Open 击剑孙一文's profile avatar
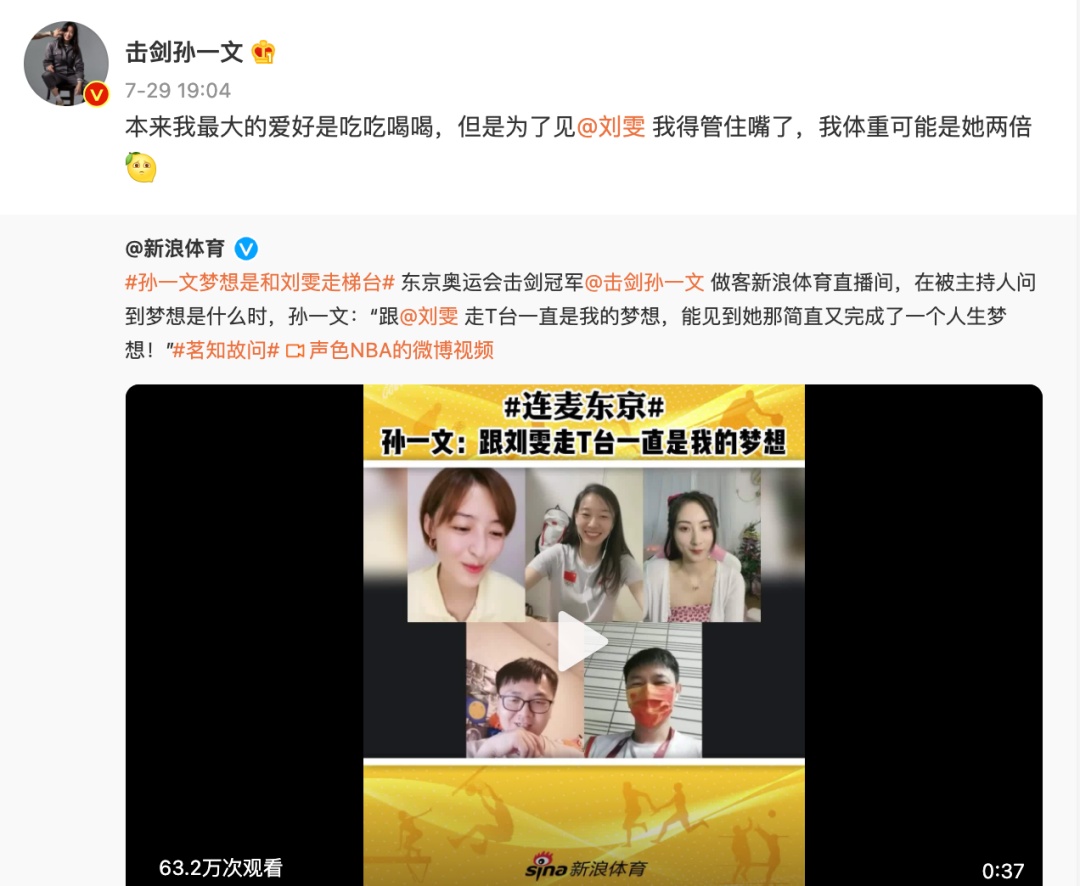Screen dimensions: 1080x886 66,63
